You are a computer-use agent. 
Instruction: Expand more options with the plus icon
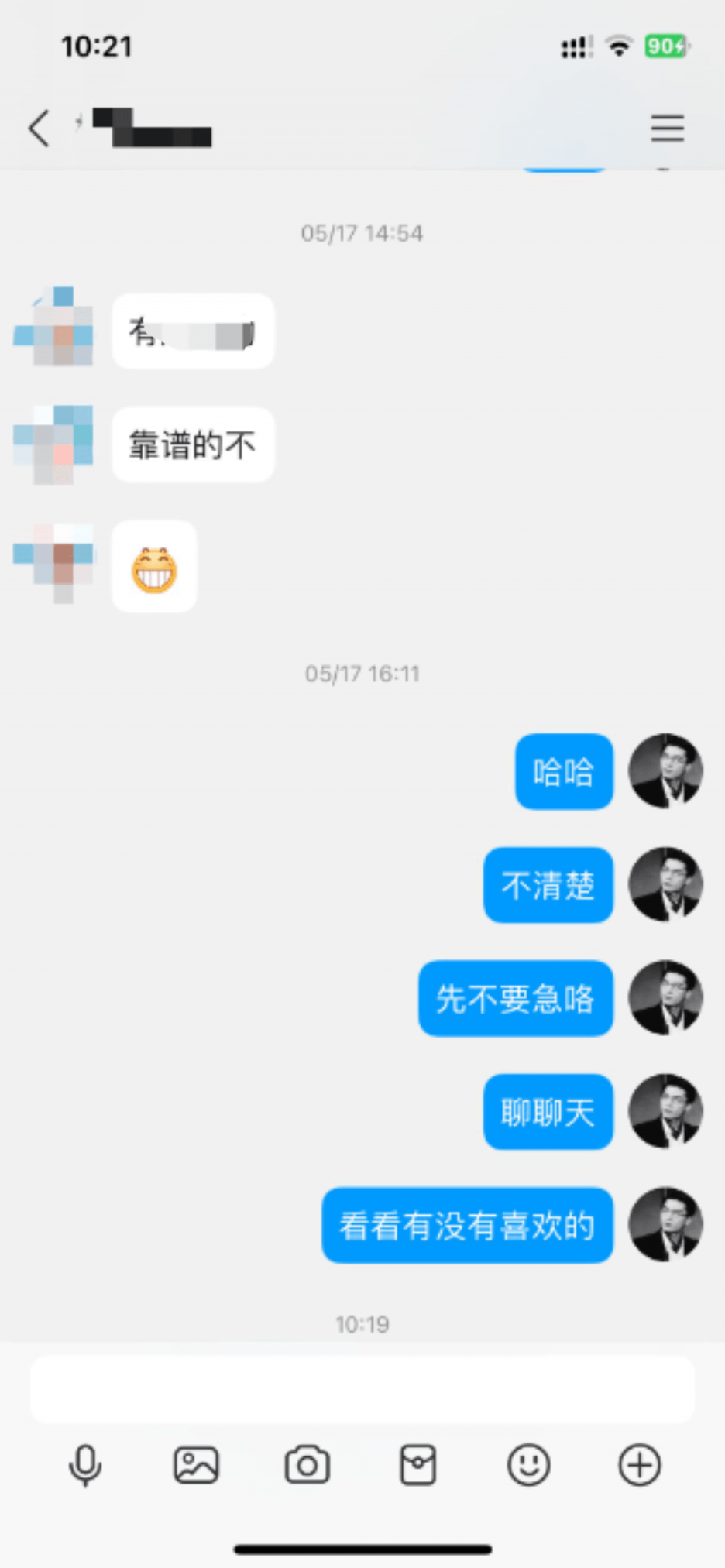(x=640, y=1465)
